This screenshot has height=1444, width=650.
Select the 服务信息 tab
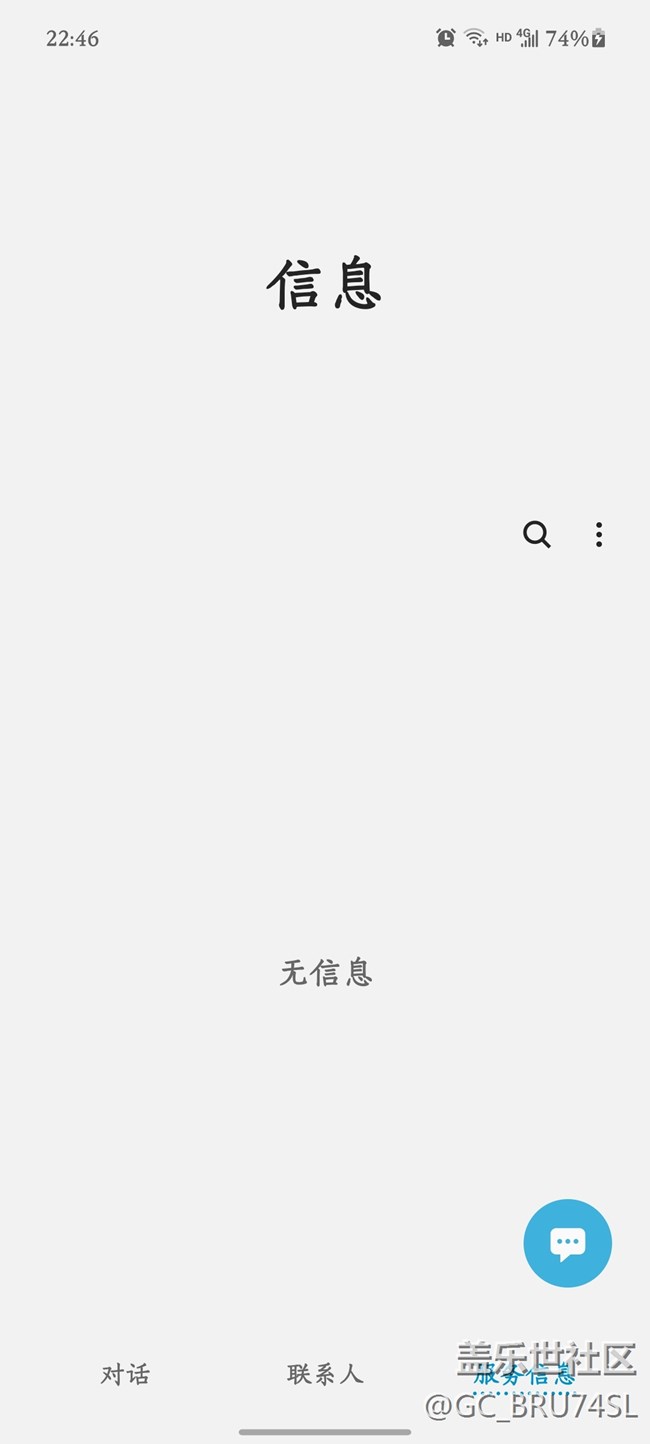524,1376
